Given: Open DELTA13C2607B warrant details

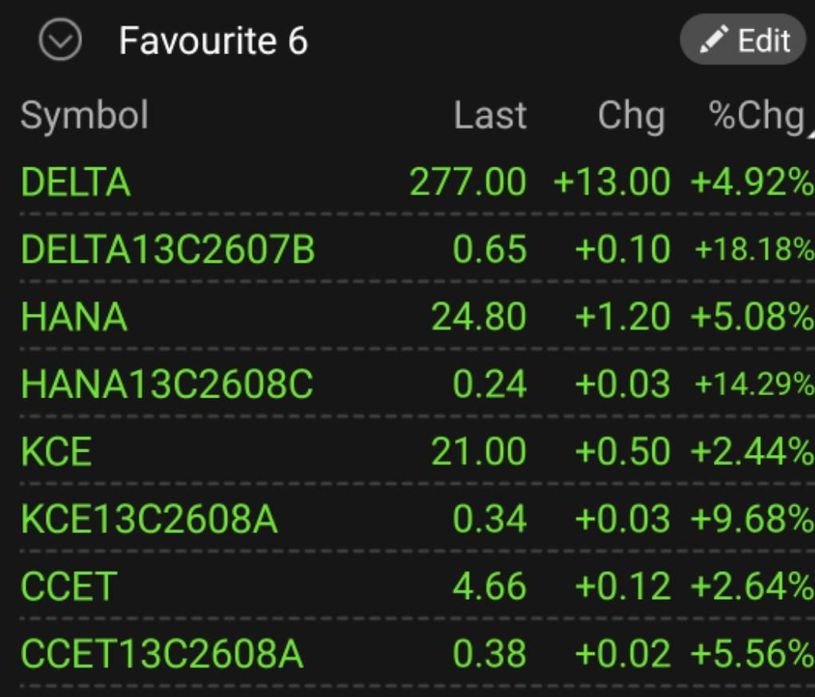Looking at the screenshot, I should 168,250.
